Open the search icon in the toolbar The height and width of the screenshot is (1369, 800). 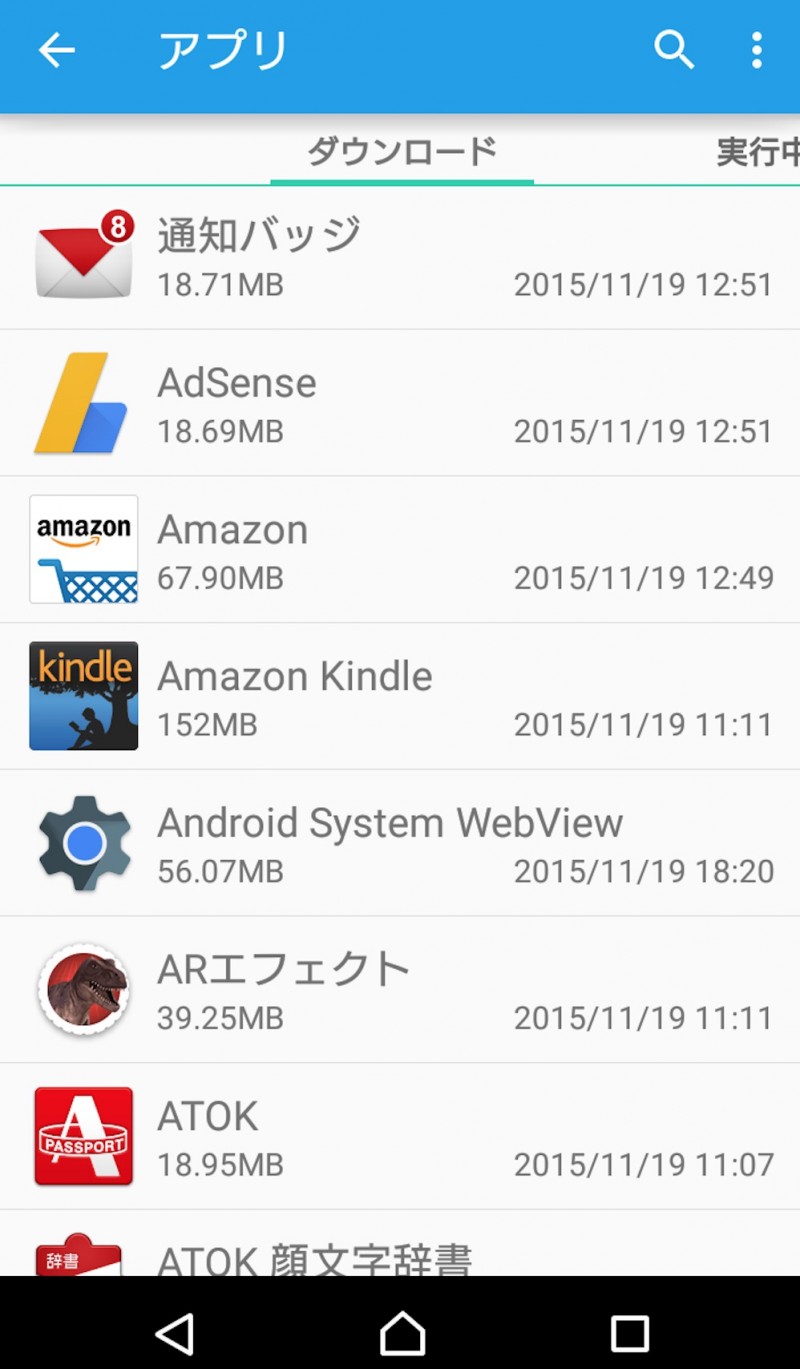675,50
